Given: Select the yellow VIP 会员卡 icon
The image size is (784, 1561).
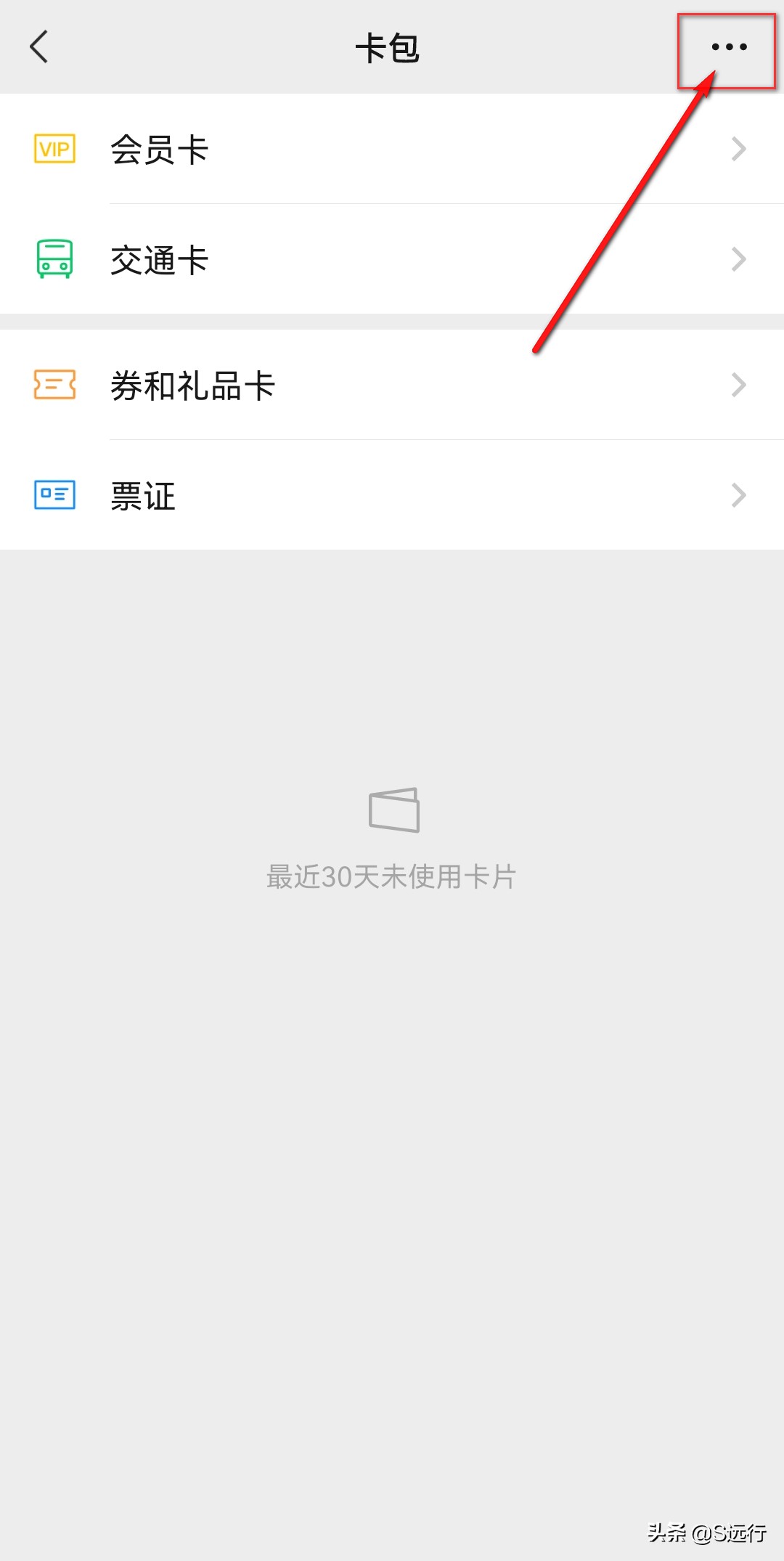Looking at the screenshot, I should [54, 148].
